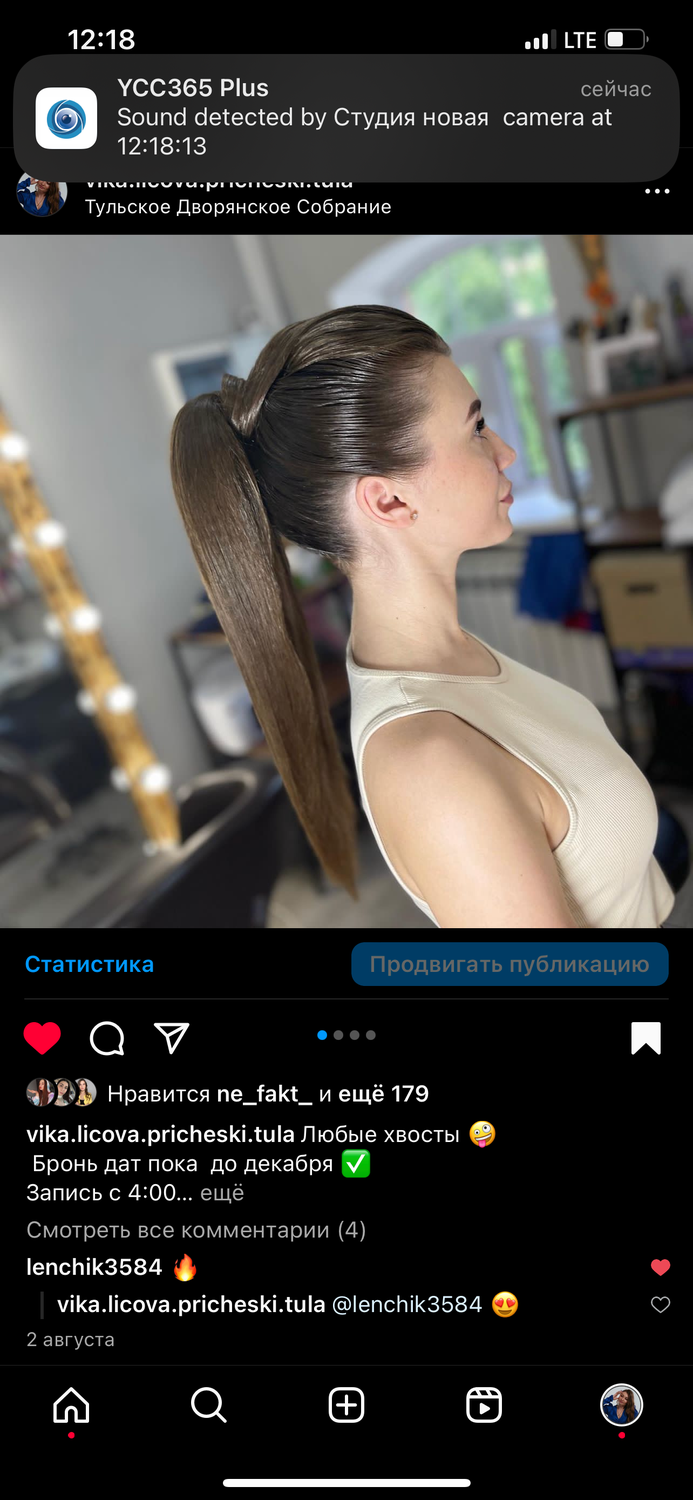Viewport: 693px width, 1500px height.
Task: Unlike the comment by lenchik3584
Action: tap(660, 1268)
